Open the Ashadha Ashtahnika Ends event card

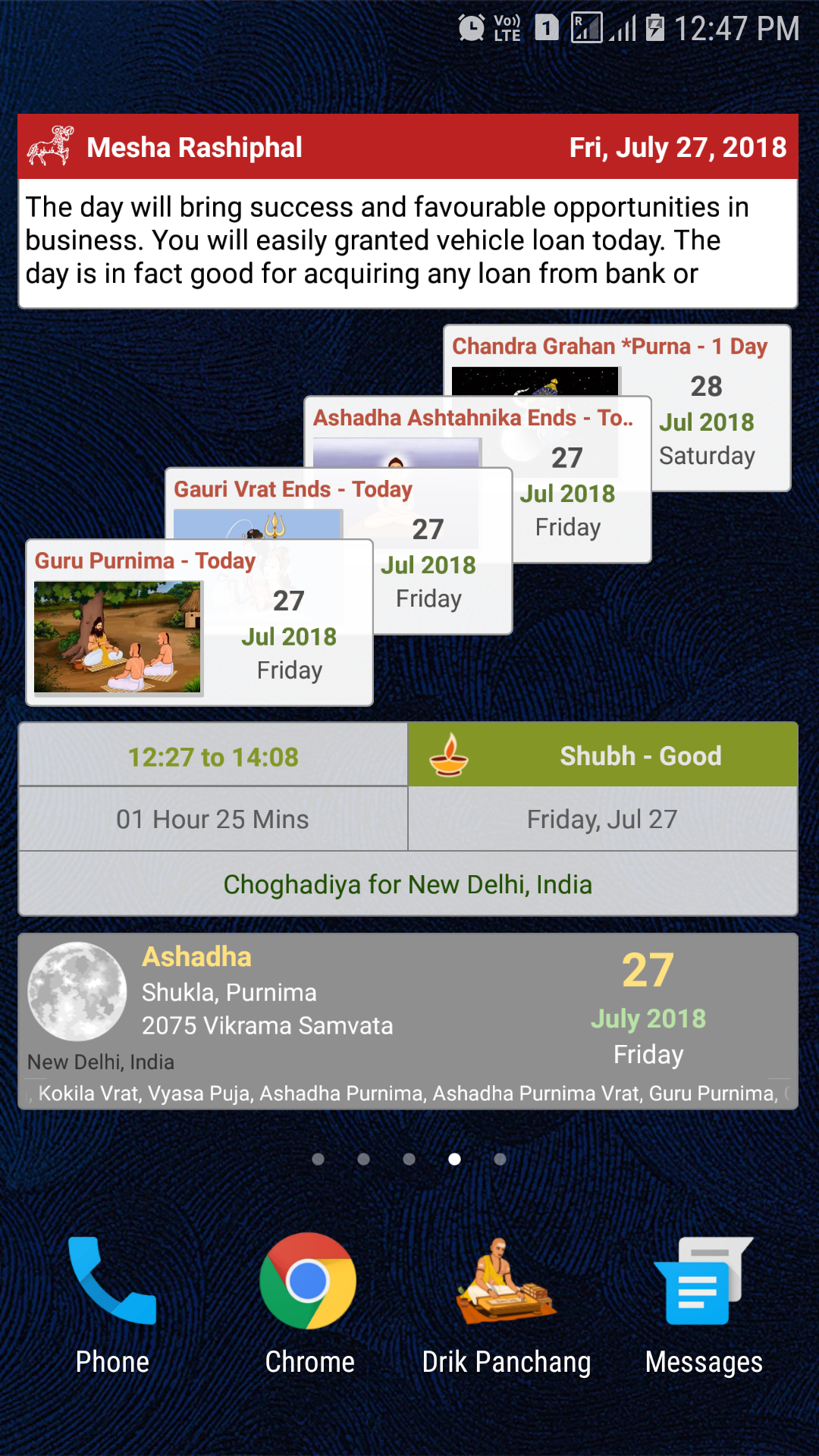pyautogui.click(x=567, y=493)
